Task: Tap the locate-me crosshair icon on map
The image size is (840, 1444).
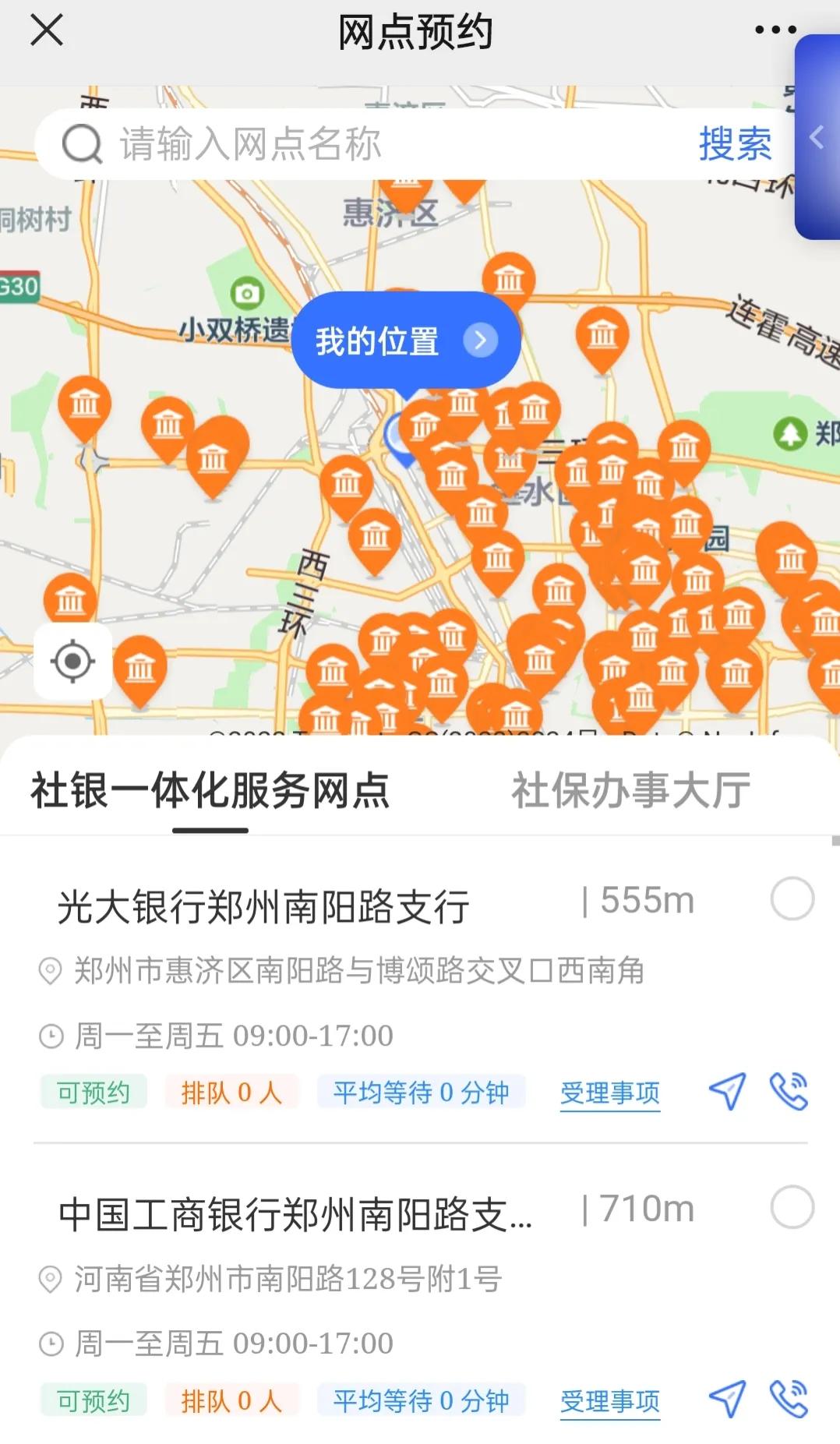Action: click(x=74, y=661)
